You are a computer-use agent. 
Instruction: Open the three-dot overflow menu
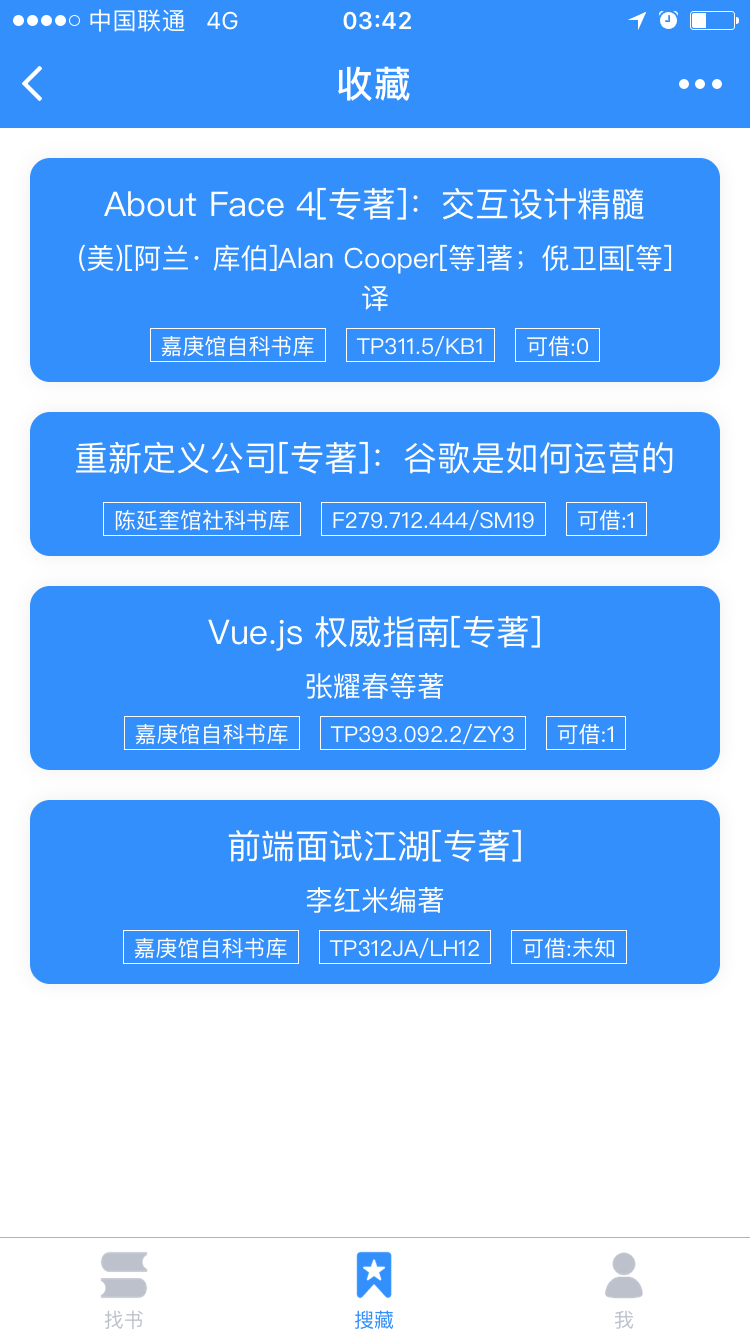tap(700, 84)
